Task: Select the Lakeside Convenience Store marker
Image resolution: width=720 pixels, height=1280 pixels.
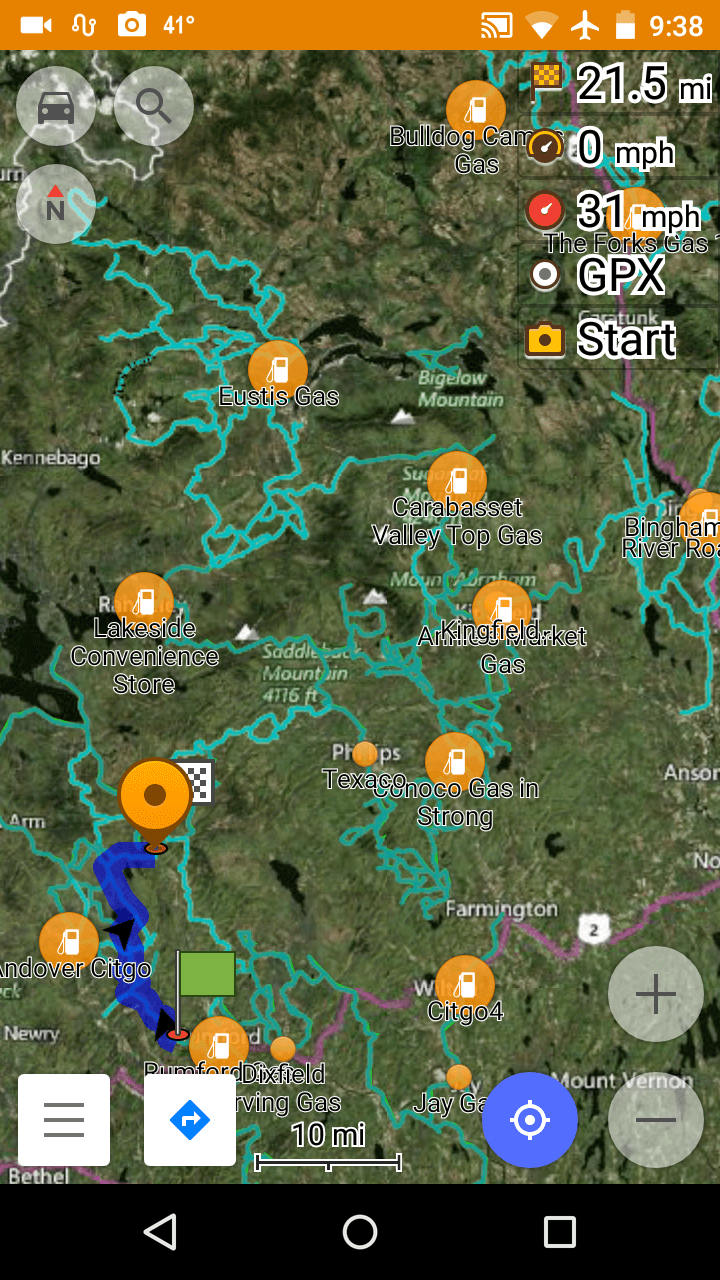Action: pos(144,602)
